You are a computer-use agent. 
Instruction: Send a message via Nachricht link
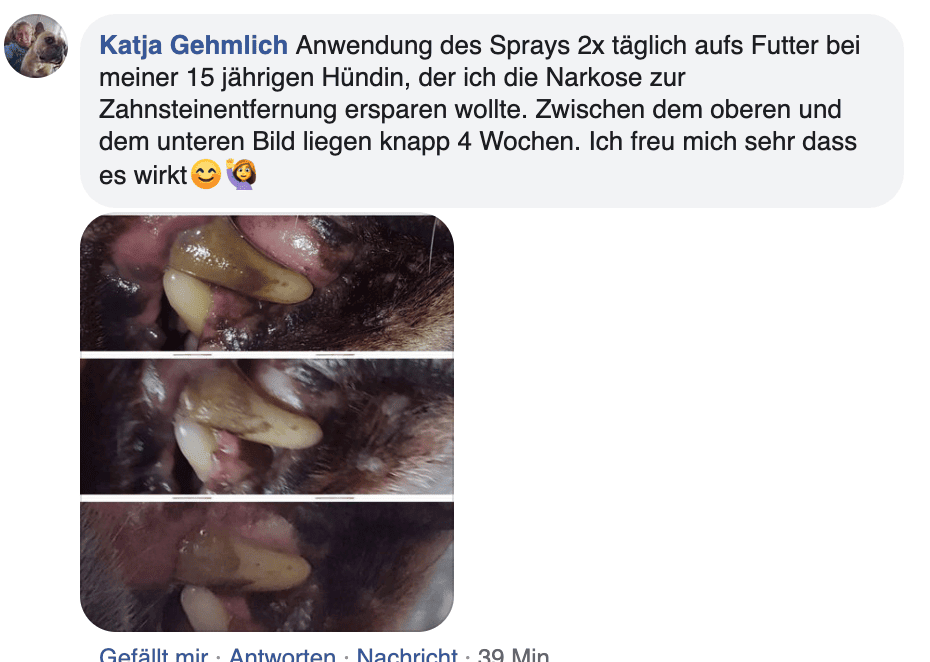407,655
